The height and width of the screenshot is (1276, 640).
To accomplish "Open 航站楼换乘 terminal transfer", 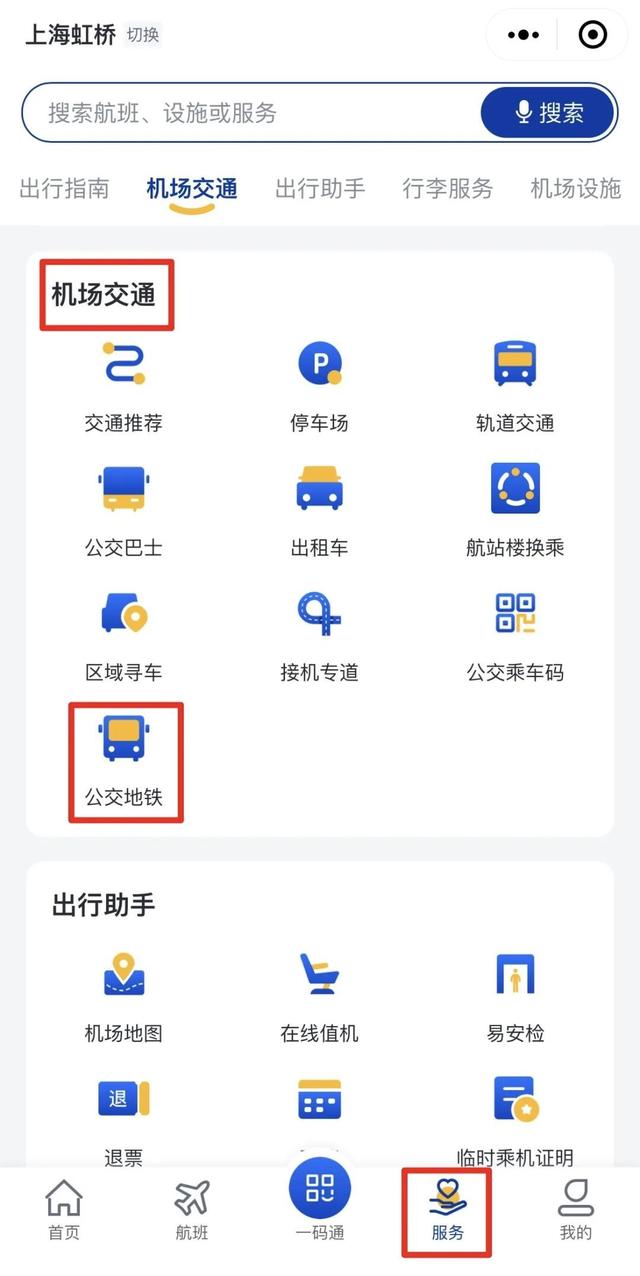I will [515, 510].
